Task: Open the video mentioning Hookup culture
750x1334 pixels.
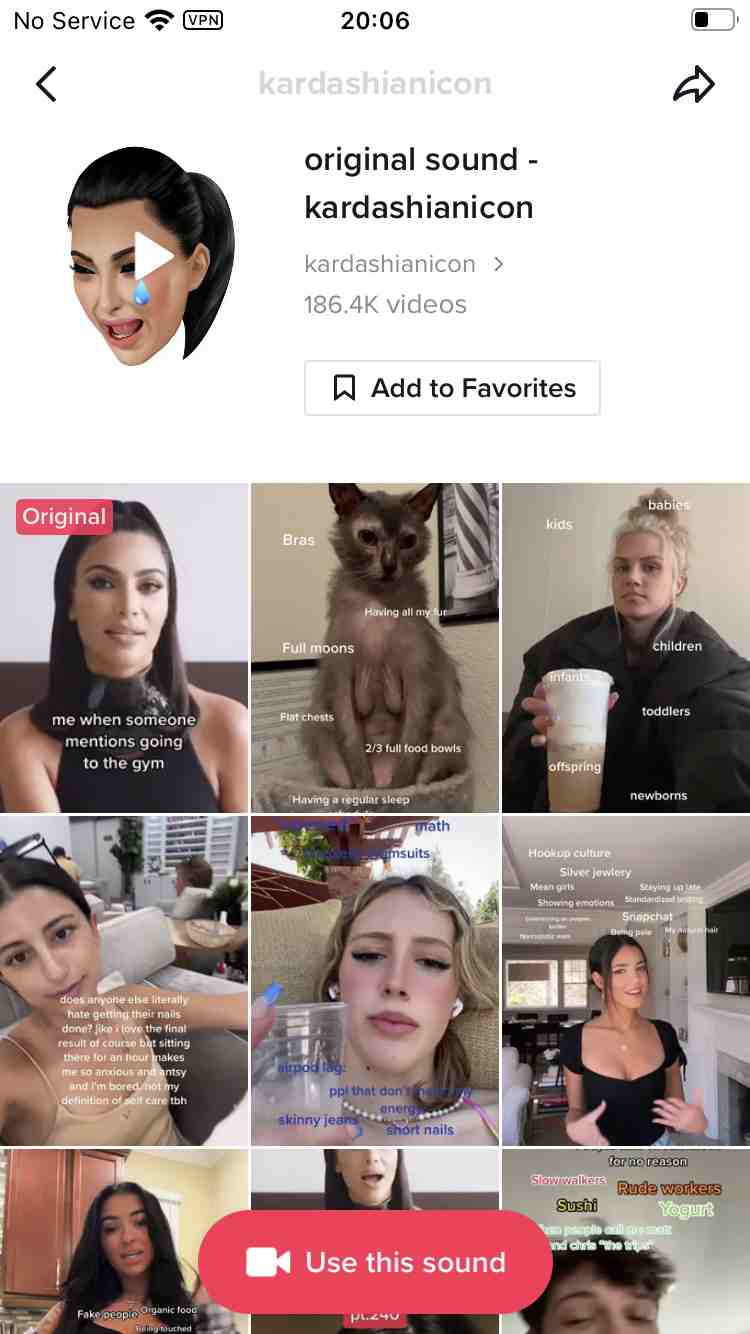Action: point(626,980)
